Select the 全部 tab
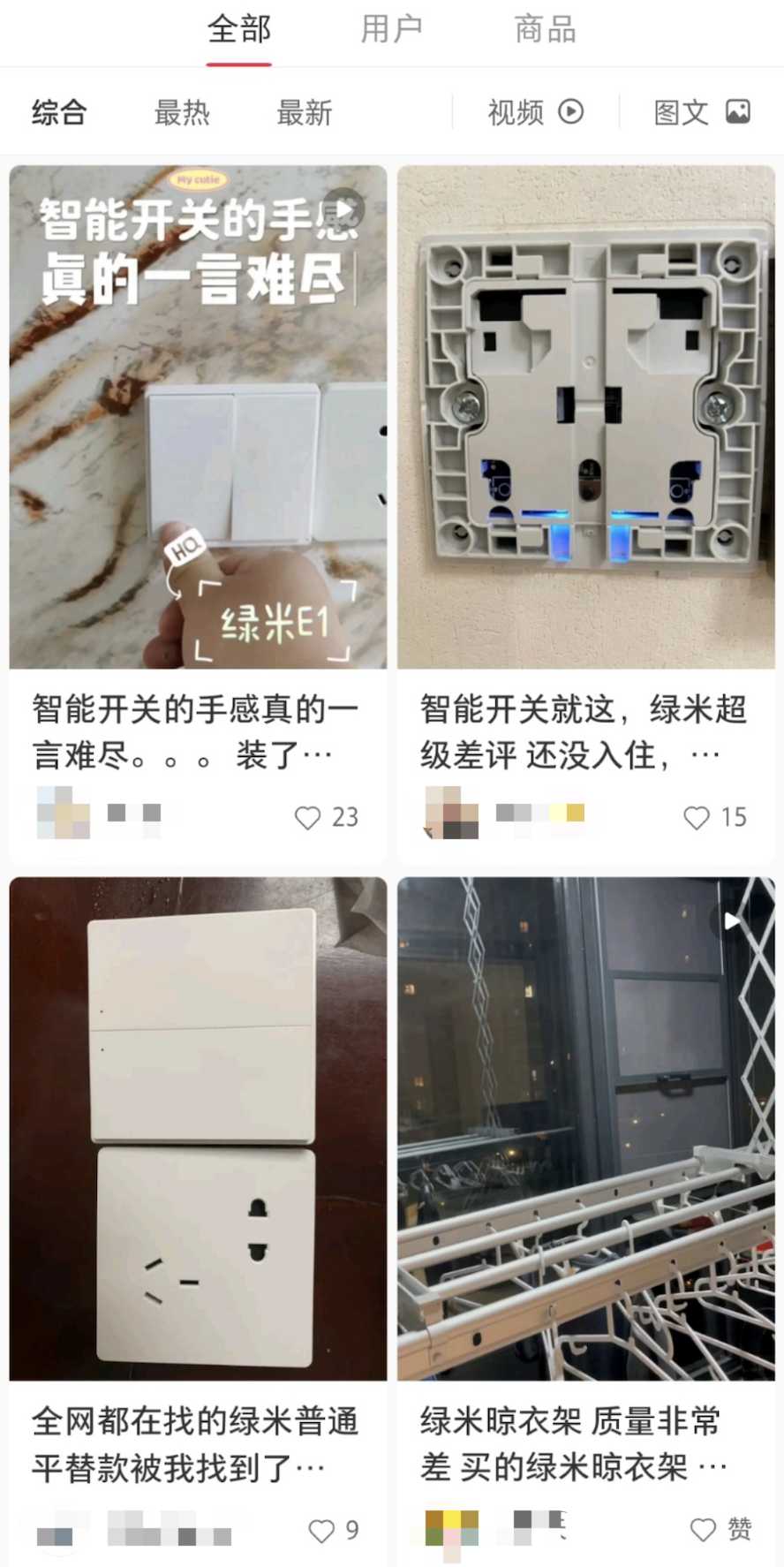 pos(238,29)
